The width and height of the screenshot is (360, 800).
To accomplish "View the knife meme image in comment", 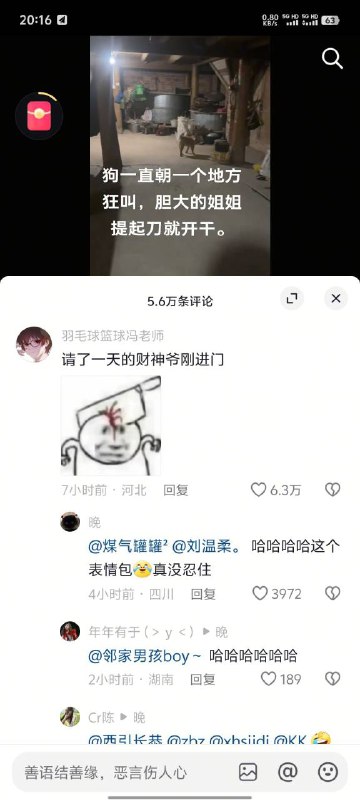I will (111, 426).
